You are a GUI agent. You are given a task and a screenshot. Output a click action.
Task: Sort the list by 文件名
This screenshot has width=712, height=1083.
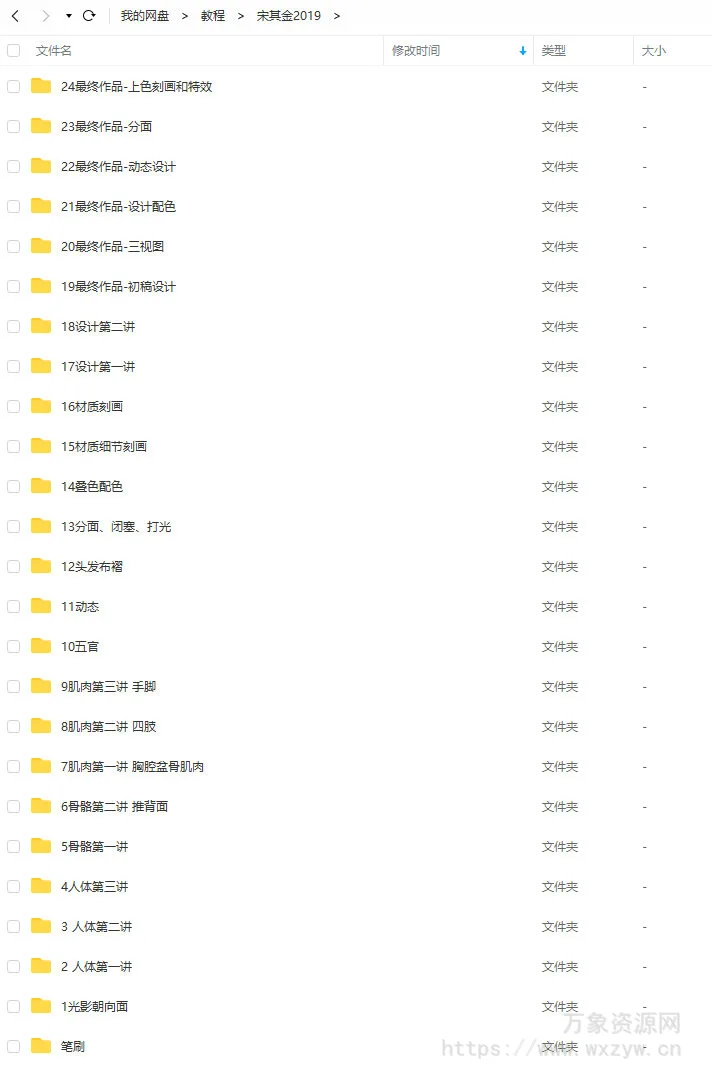tap(54, 50)
